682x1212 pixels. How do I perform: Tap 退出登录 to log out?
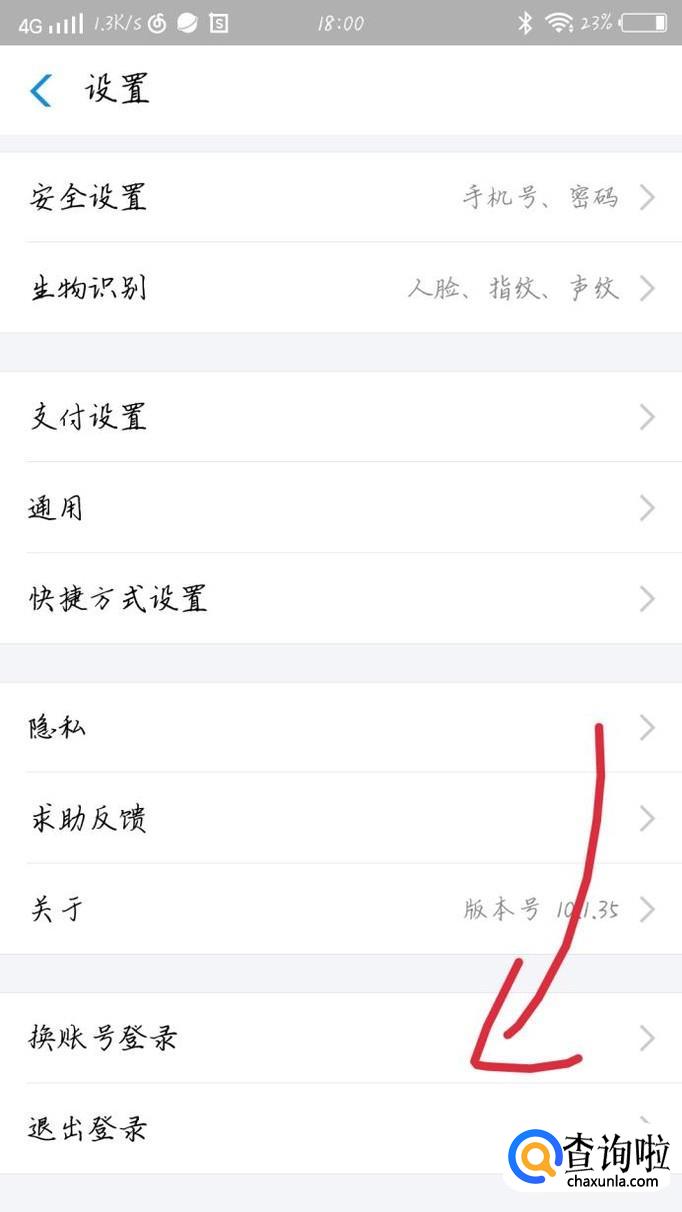click(250, 1129)
